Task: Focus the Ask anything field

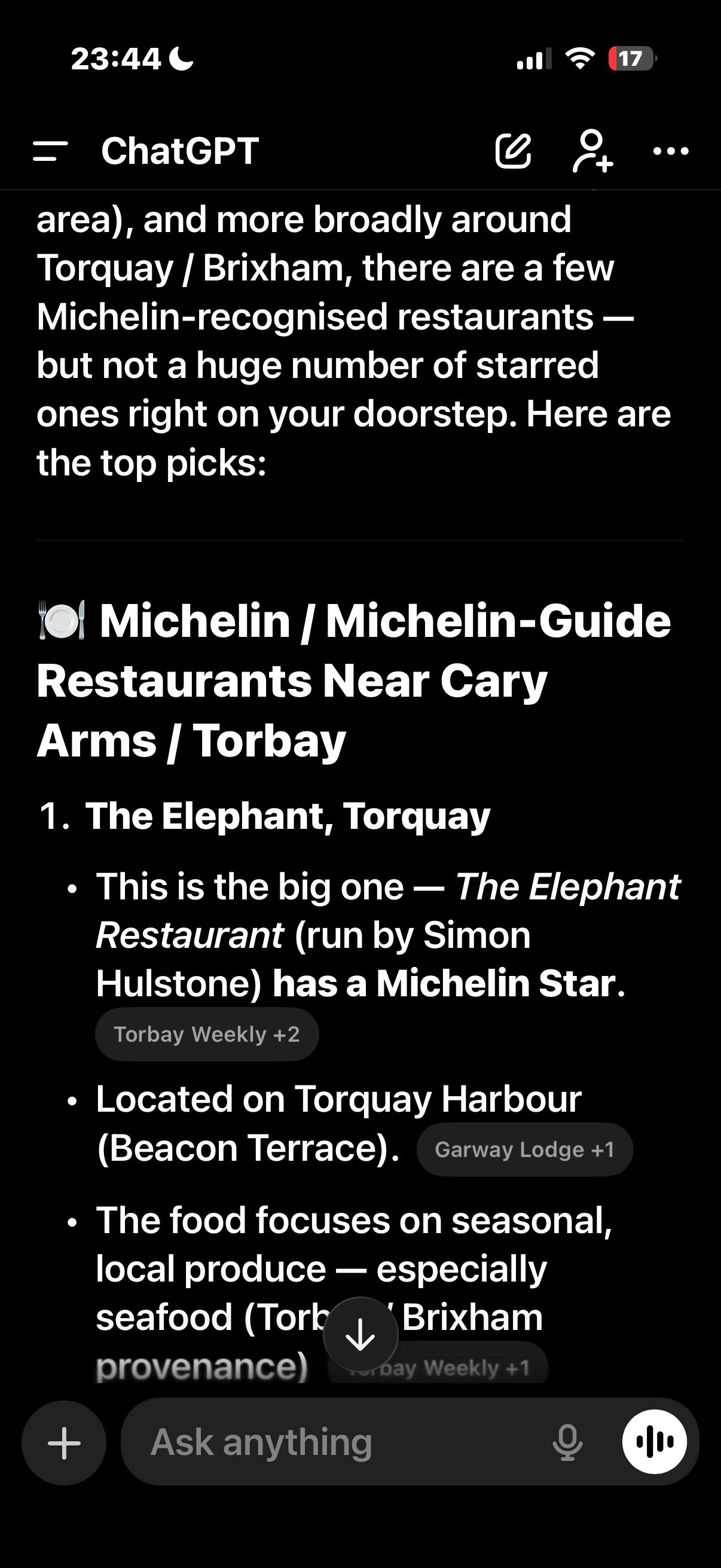Action: [x=341, y=1442]
